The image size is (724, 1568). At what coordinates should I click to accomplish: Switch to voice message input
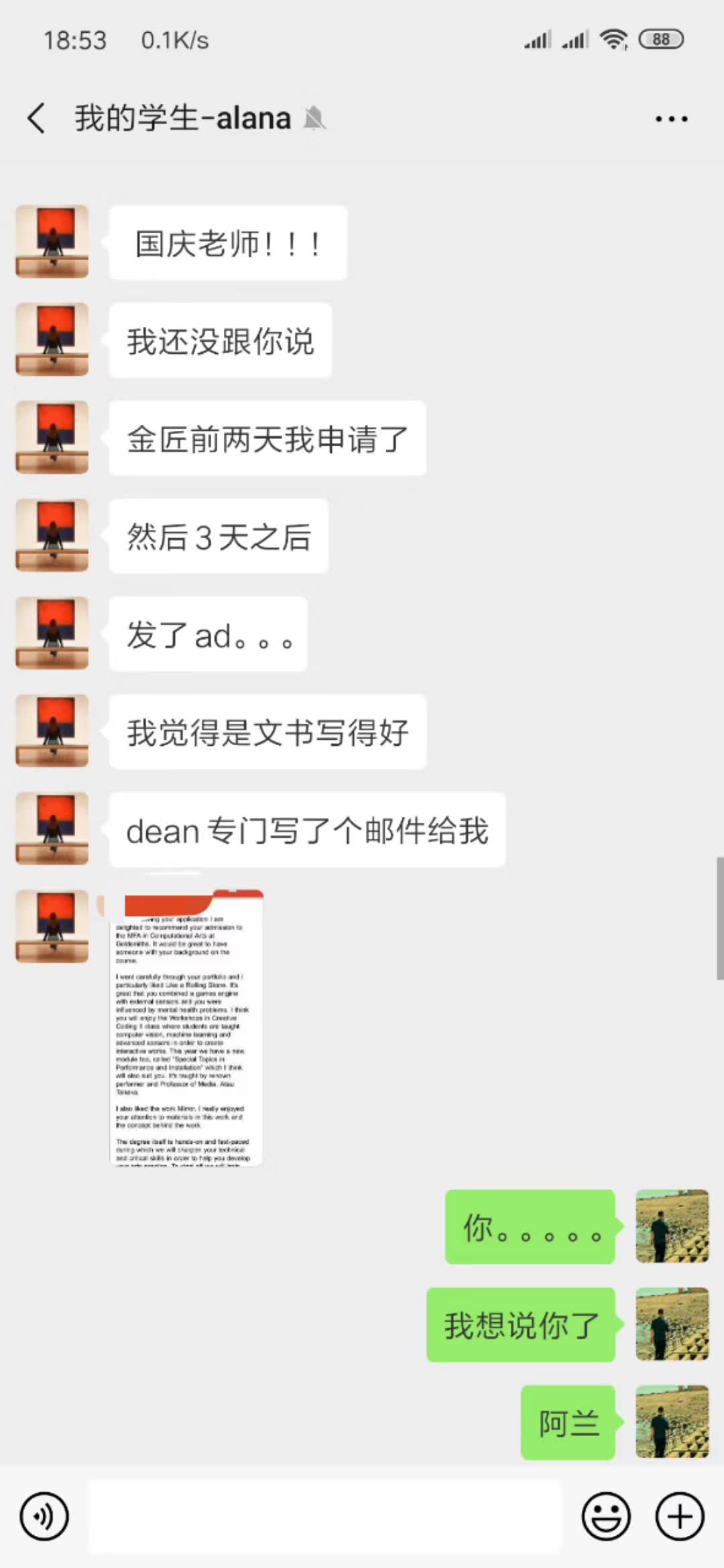coord(44,1516)
